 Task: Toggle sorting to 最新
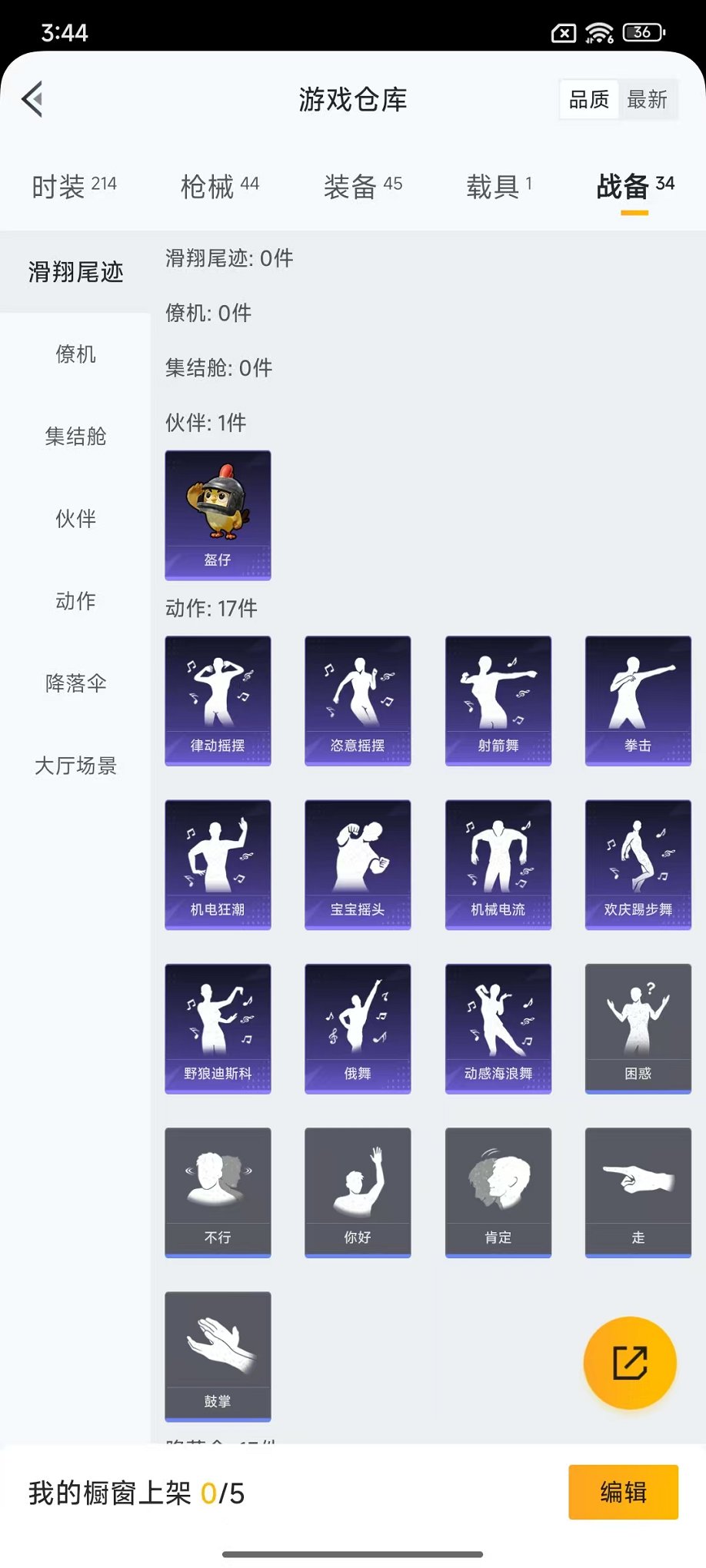coord(648,98)
